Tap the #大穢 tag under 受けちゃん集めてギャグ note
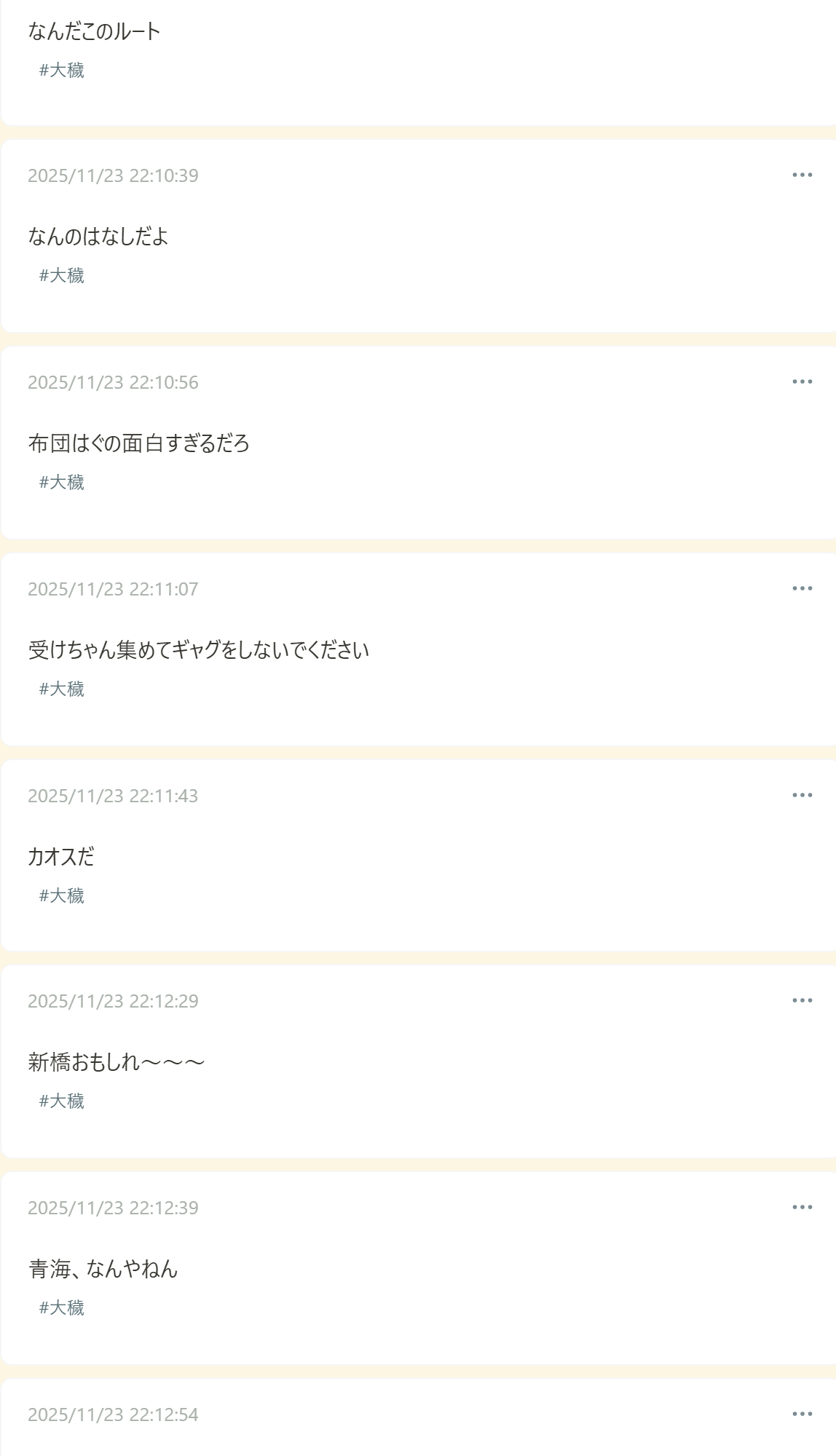Screen dimensions: 836x1456 [62, 689]
